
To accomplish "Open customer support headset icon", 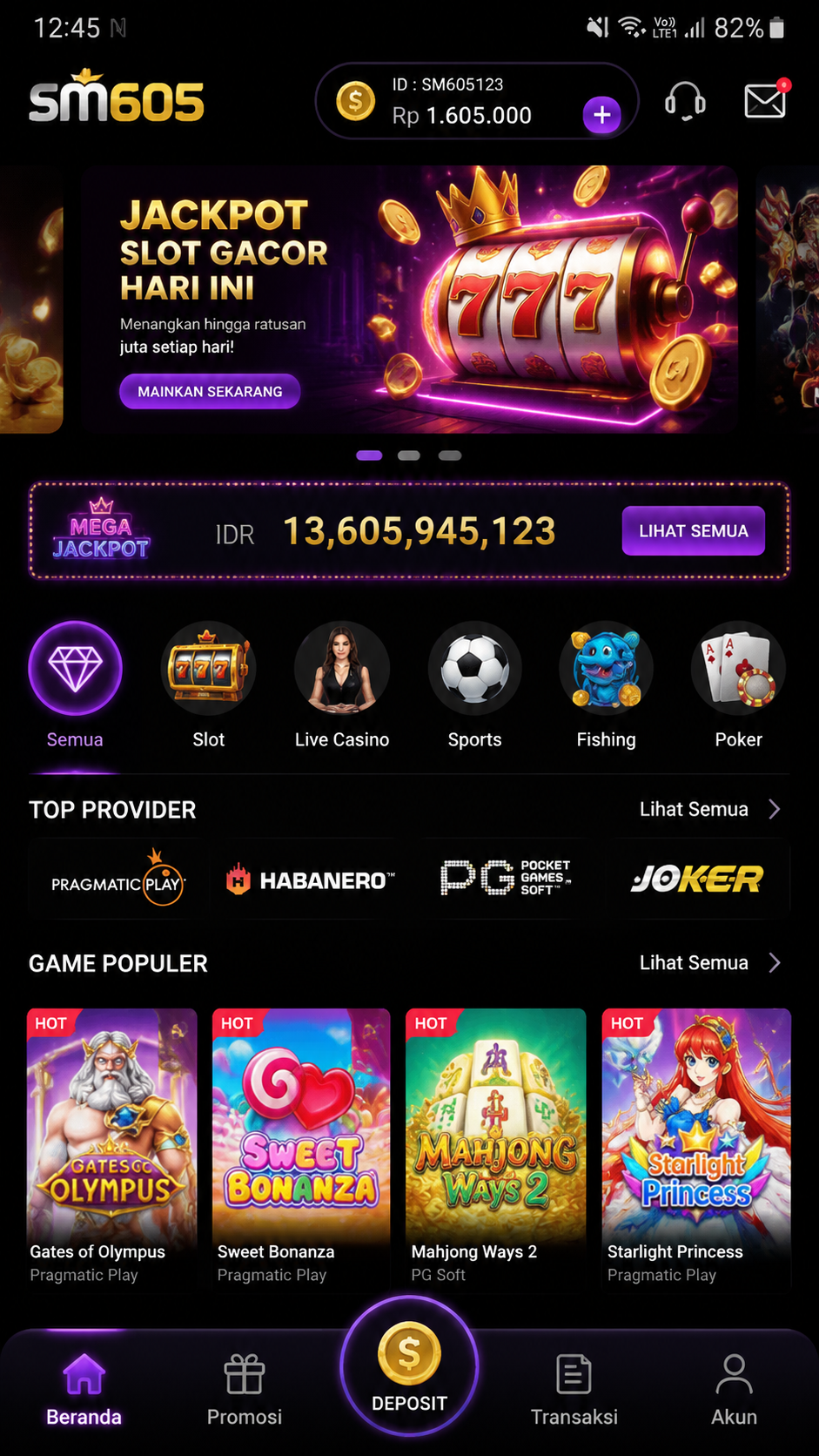I will point(685,101).
